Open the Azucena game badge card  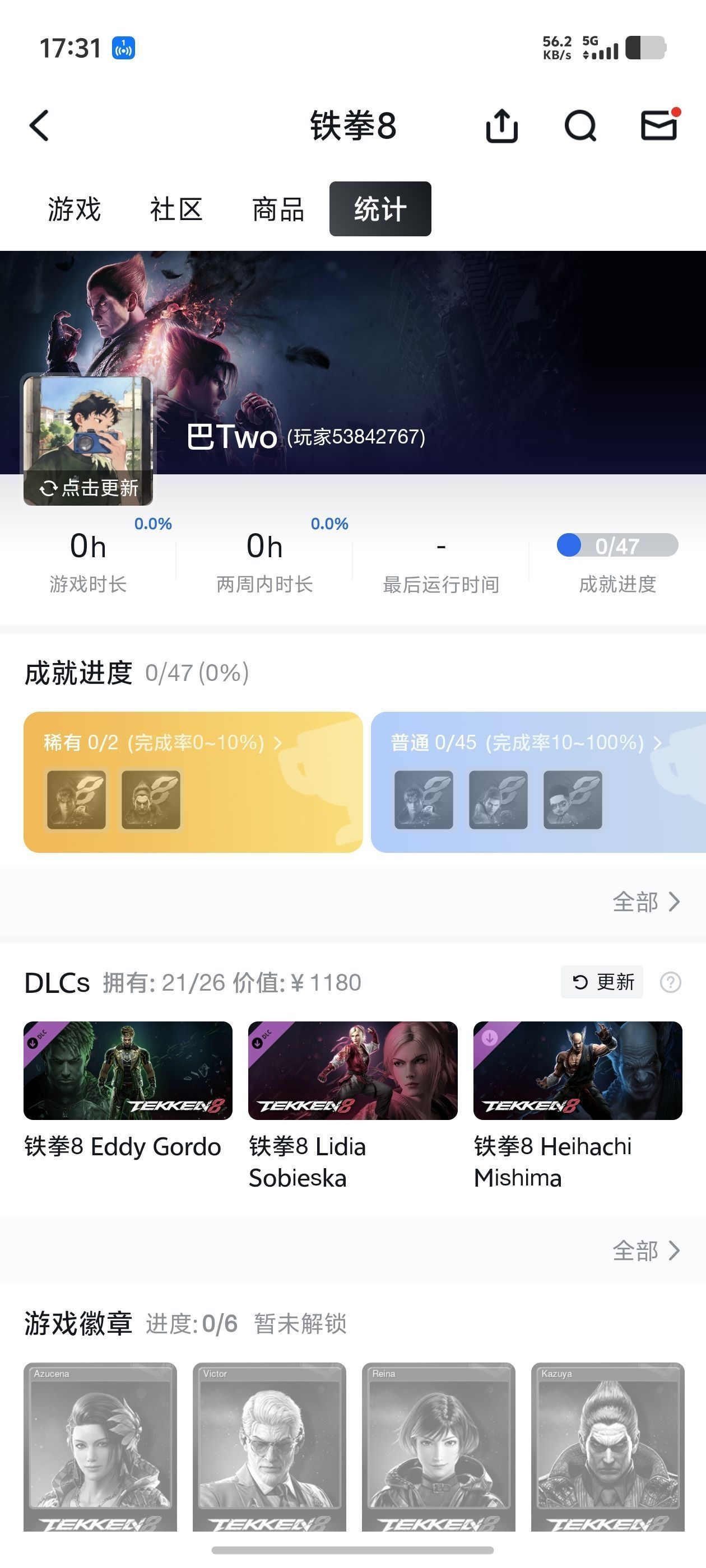pos(100,1446)
